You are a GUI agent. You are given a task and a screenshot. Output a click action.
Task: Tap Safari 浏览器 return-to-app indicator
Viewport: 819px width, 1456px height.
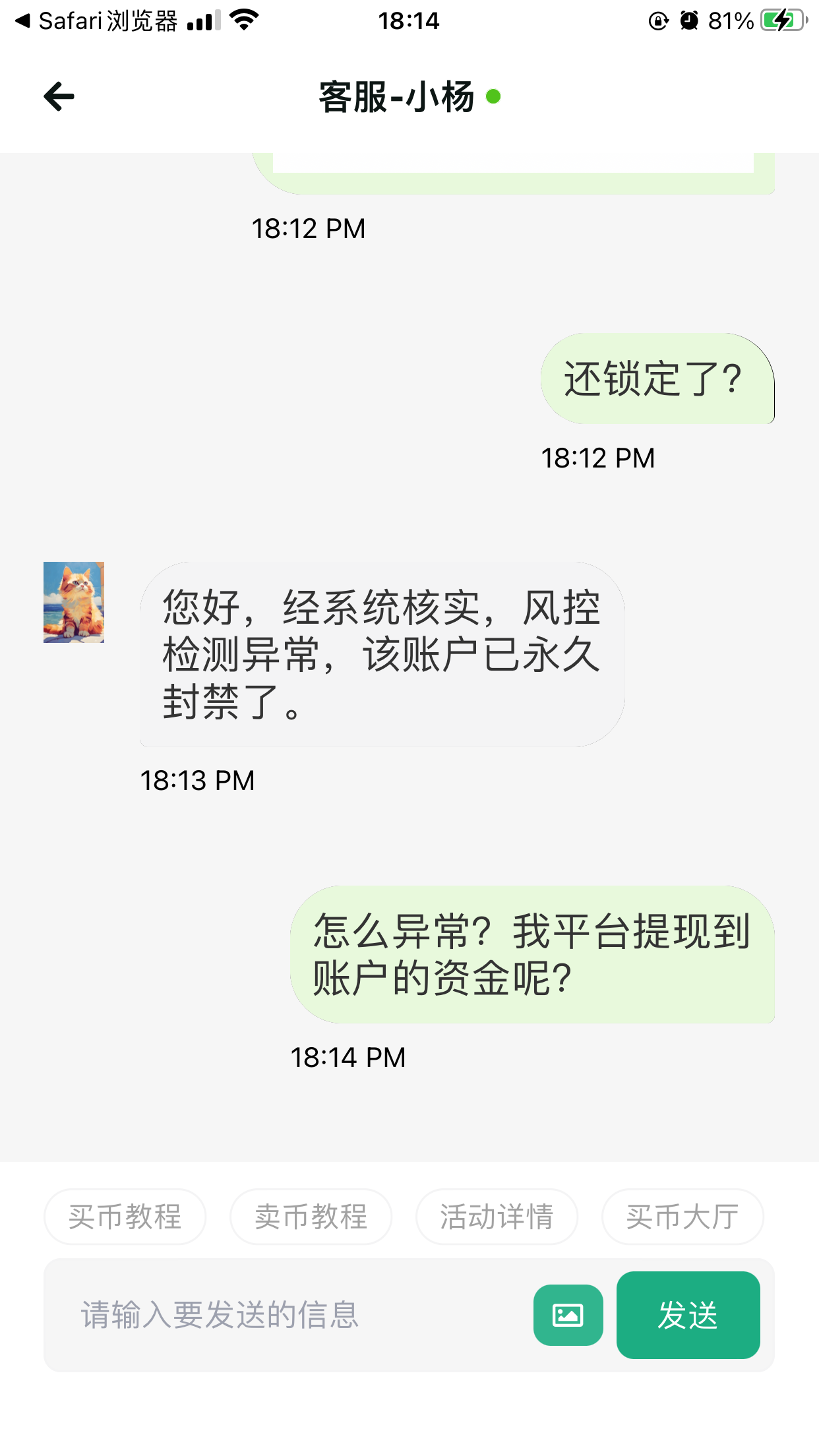click(x=92, y=20)
